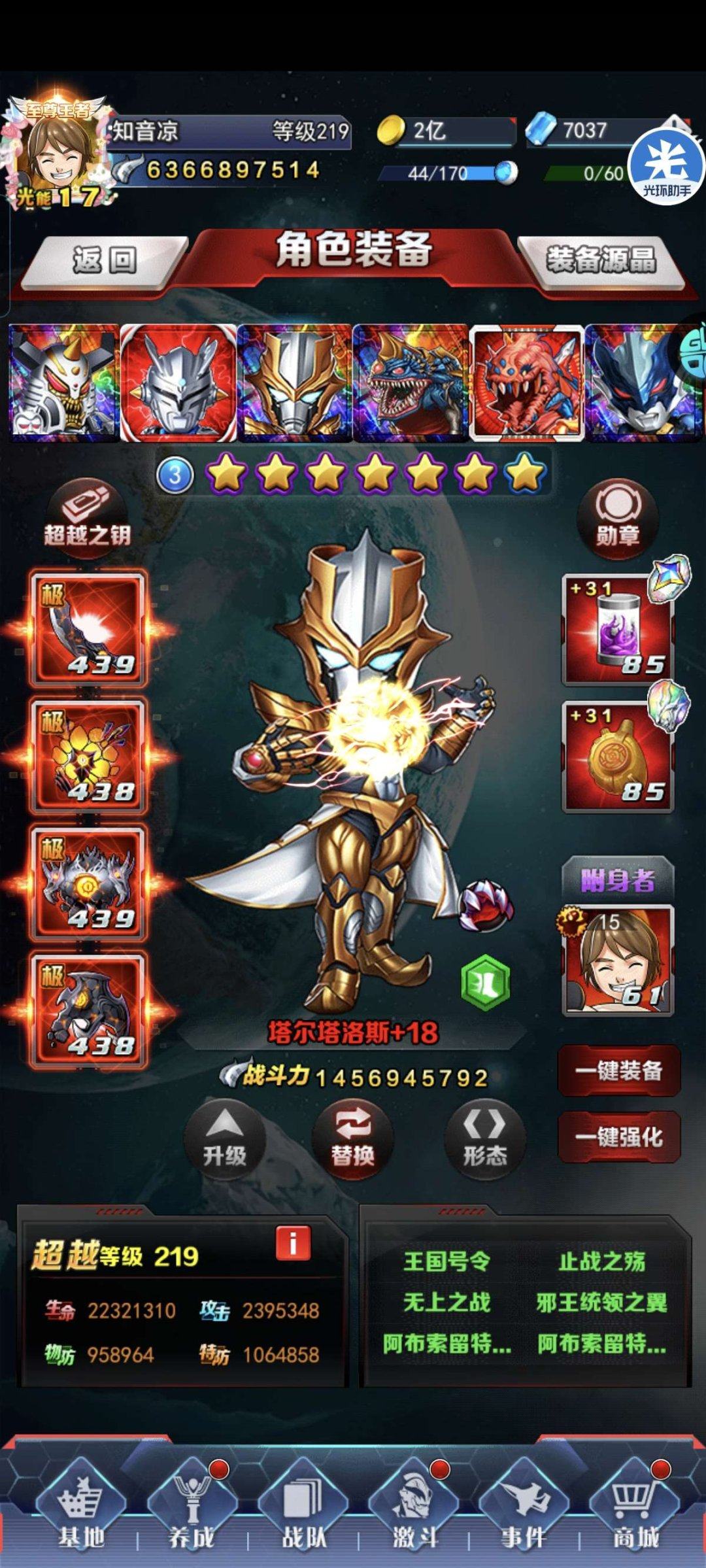Screen dimensions: 706x1568
Task: Open the 形态 form button
Action: (x=484, y=1139)
